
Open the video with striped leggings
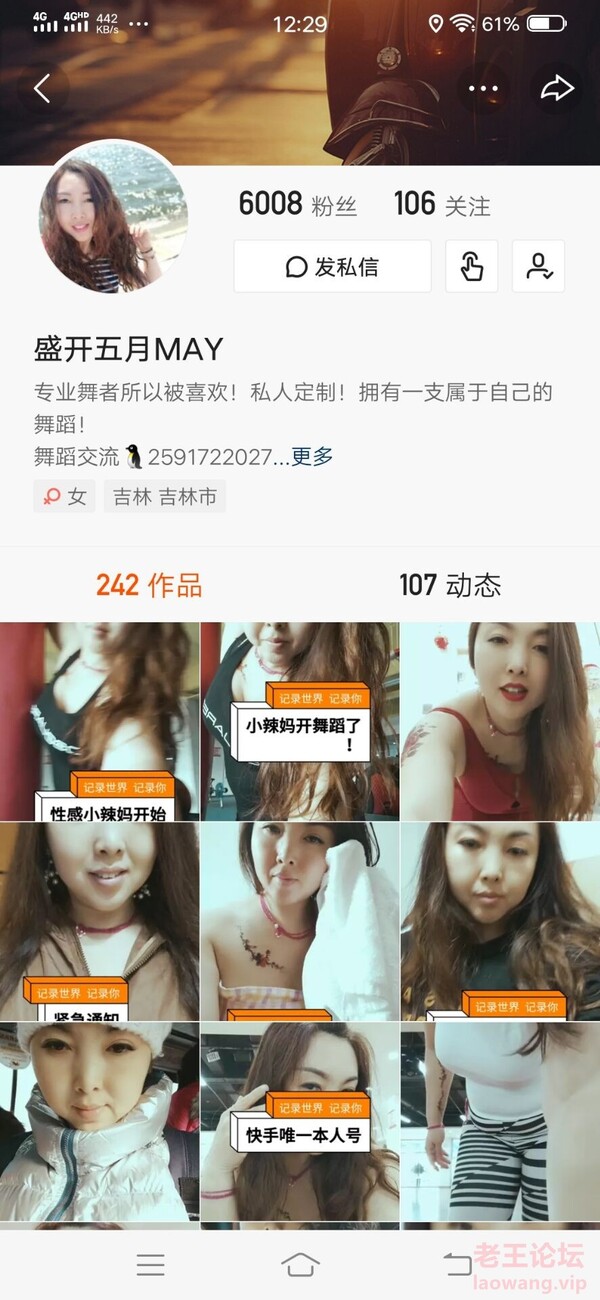pyautogui.click(x=499, y=1121)
